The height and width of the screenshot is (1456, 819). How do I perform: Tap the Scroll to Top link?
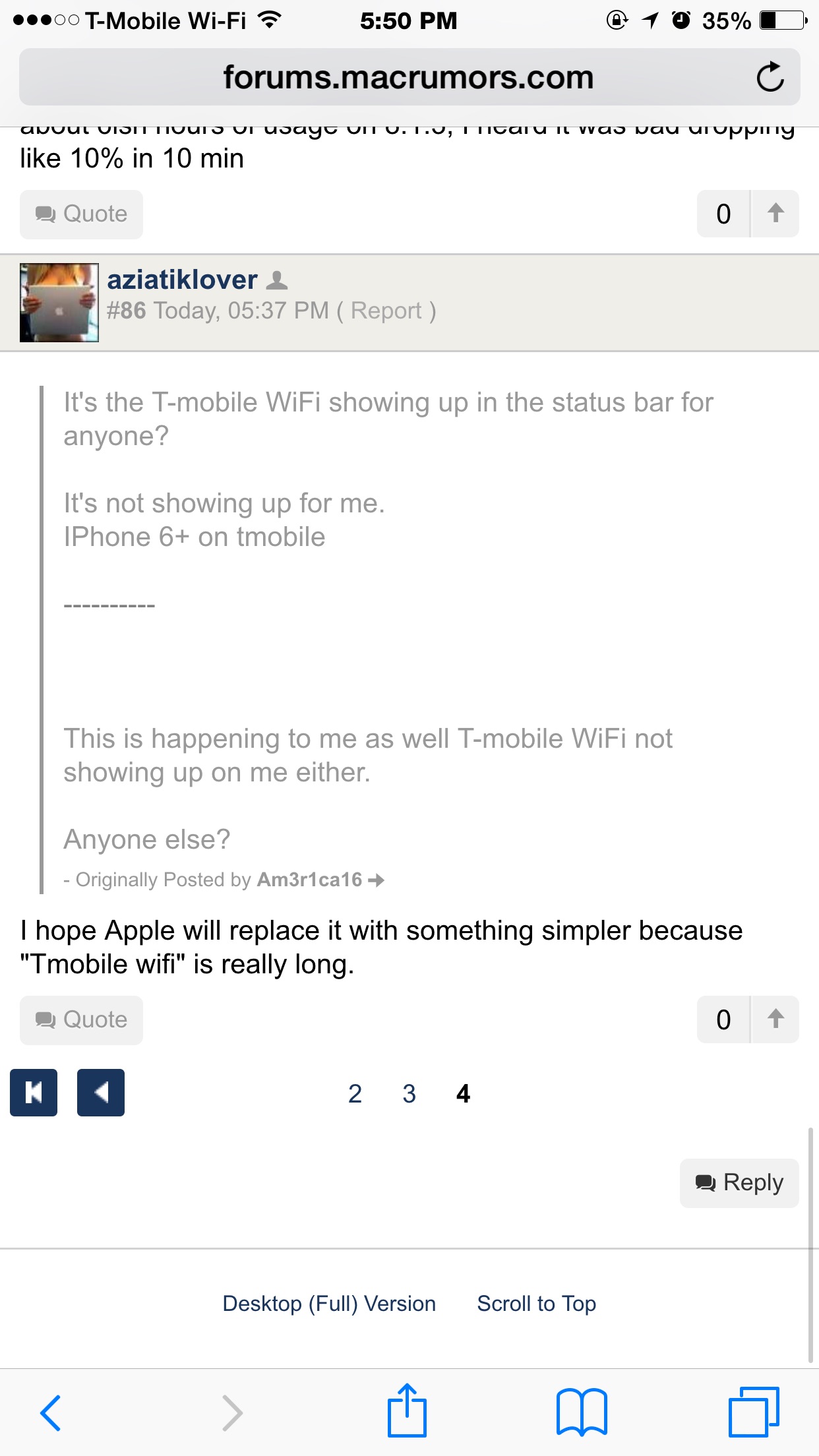point(536,1304)
